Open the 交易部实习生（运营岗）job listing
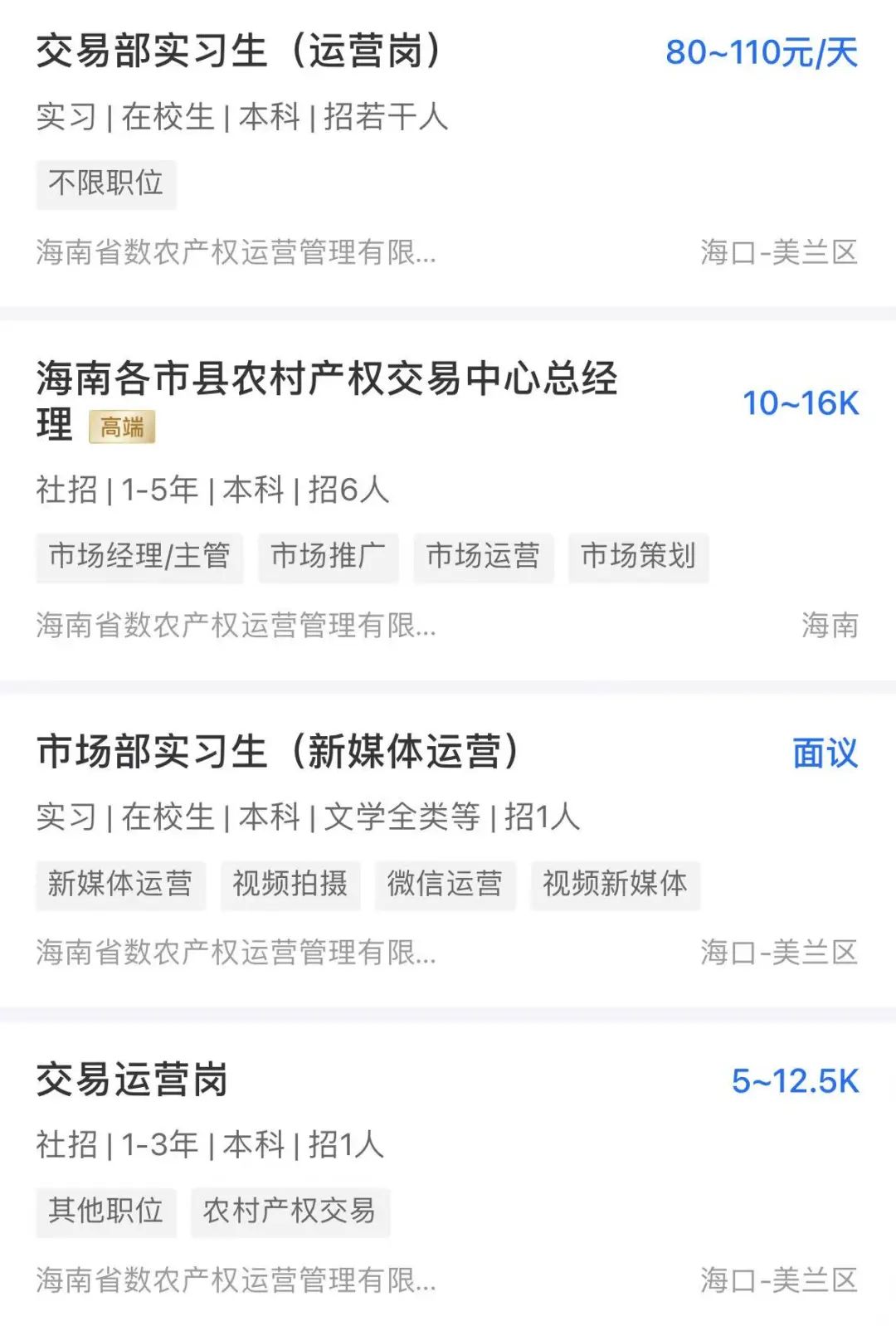Screen dimensions: 896x1326 [241, 51]
